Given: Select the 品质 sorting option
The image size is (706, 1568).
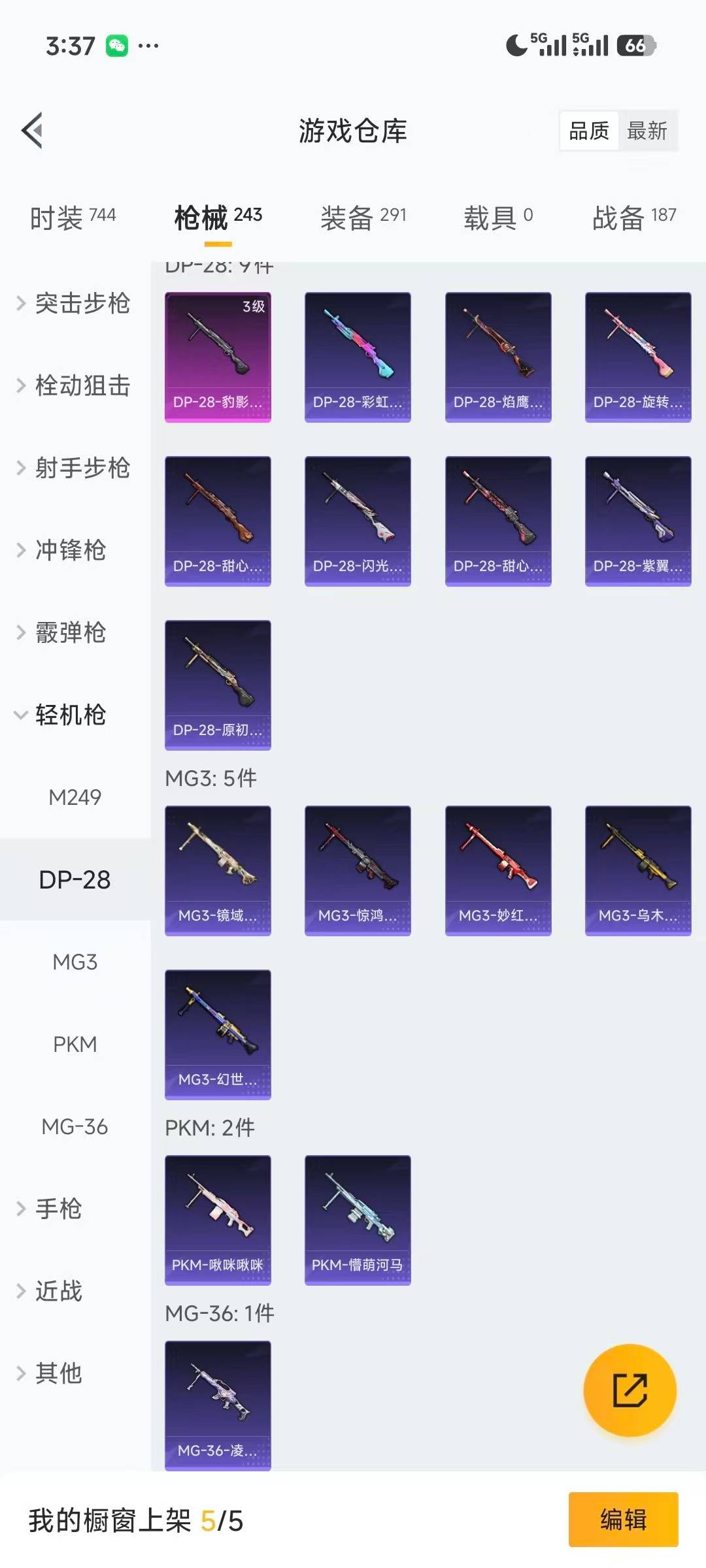Looking at the screenshot, I should coord(588,131).
